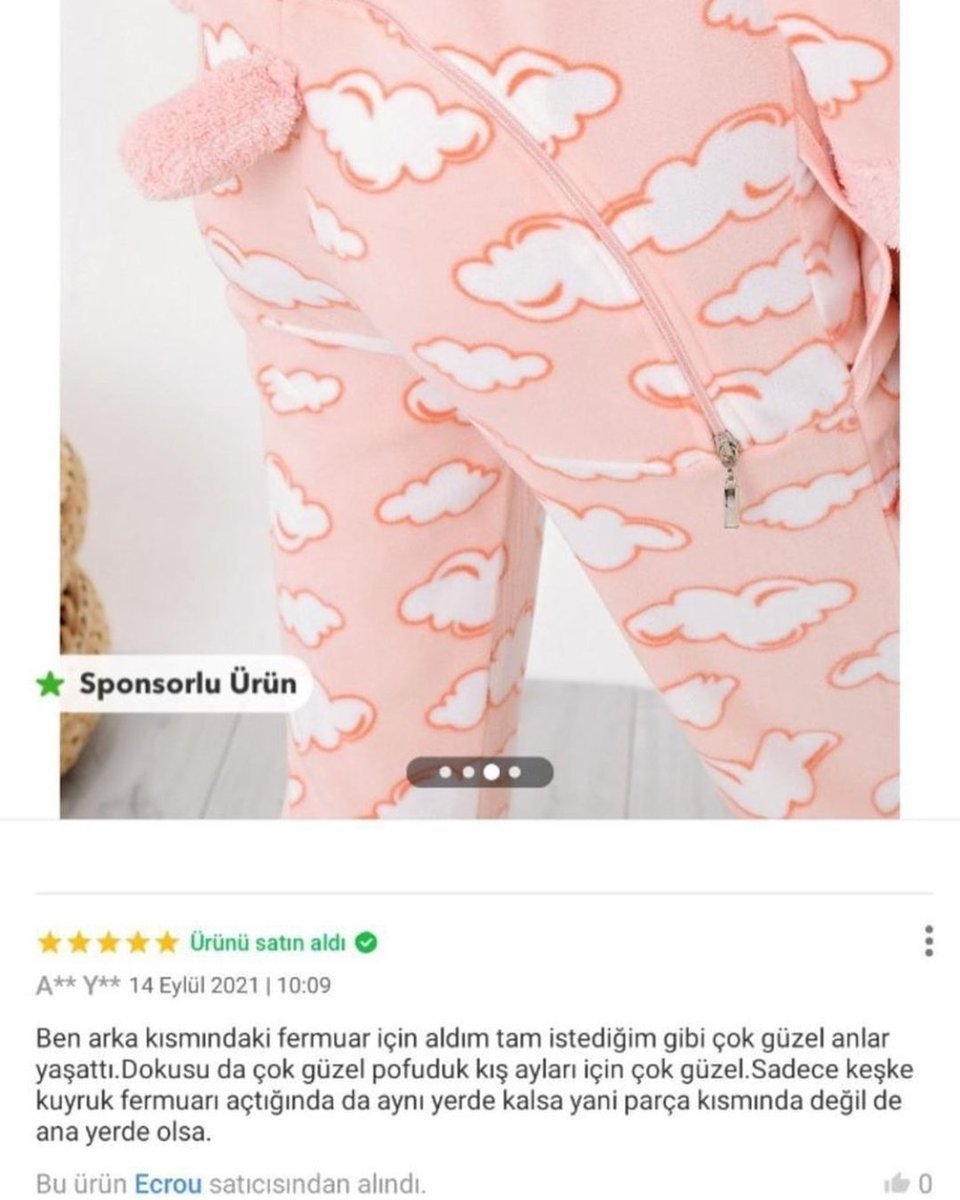
Task: Tap the image page indicator dots
Action: [479, 772]
